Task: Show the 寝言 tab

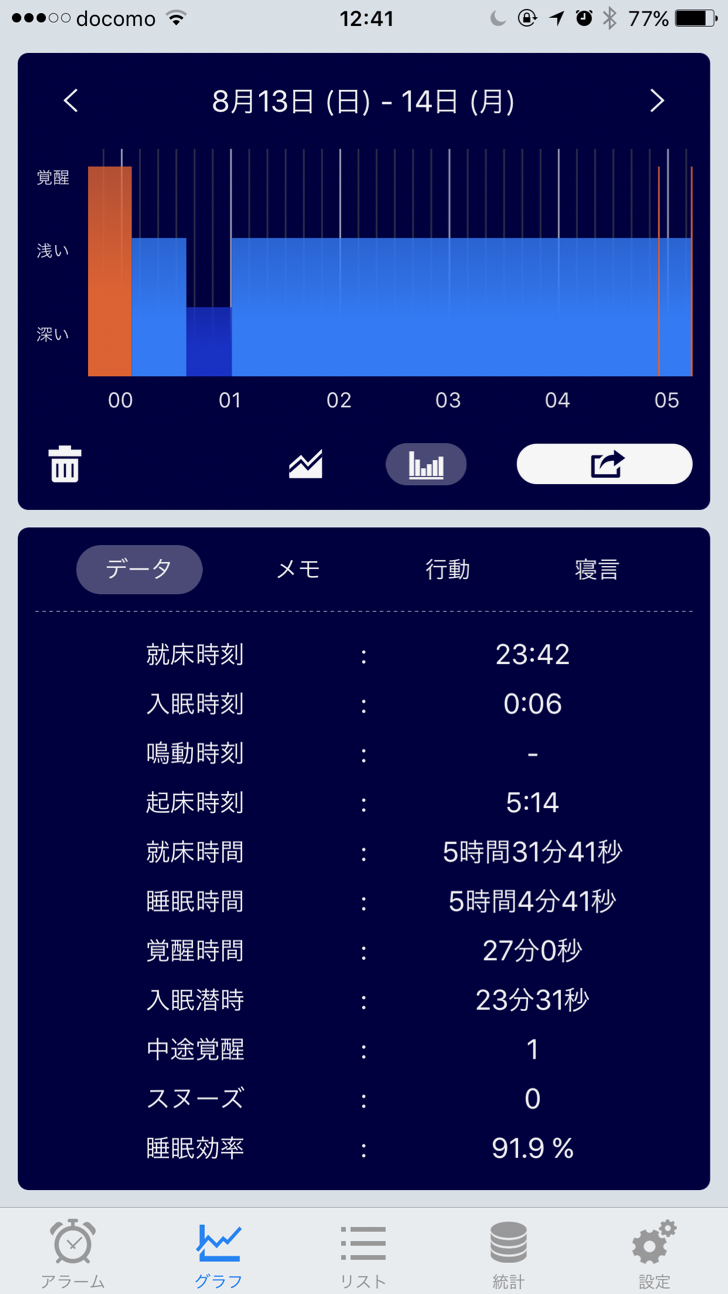Action: pos(597,569)
